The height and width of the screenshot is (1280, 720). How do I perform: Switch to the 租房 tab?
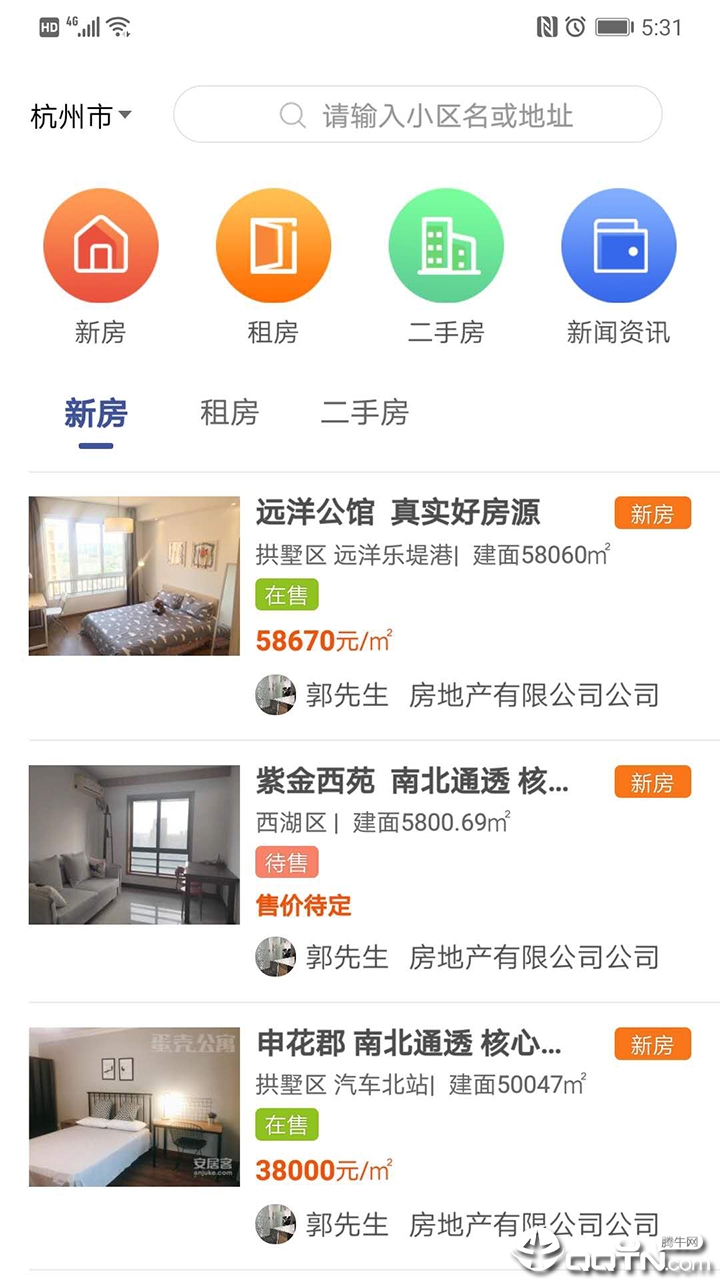point(230,413)
